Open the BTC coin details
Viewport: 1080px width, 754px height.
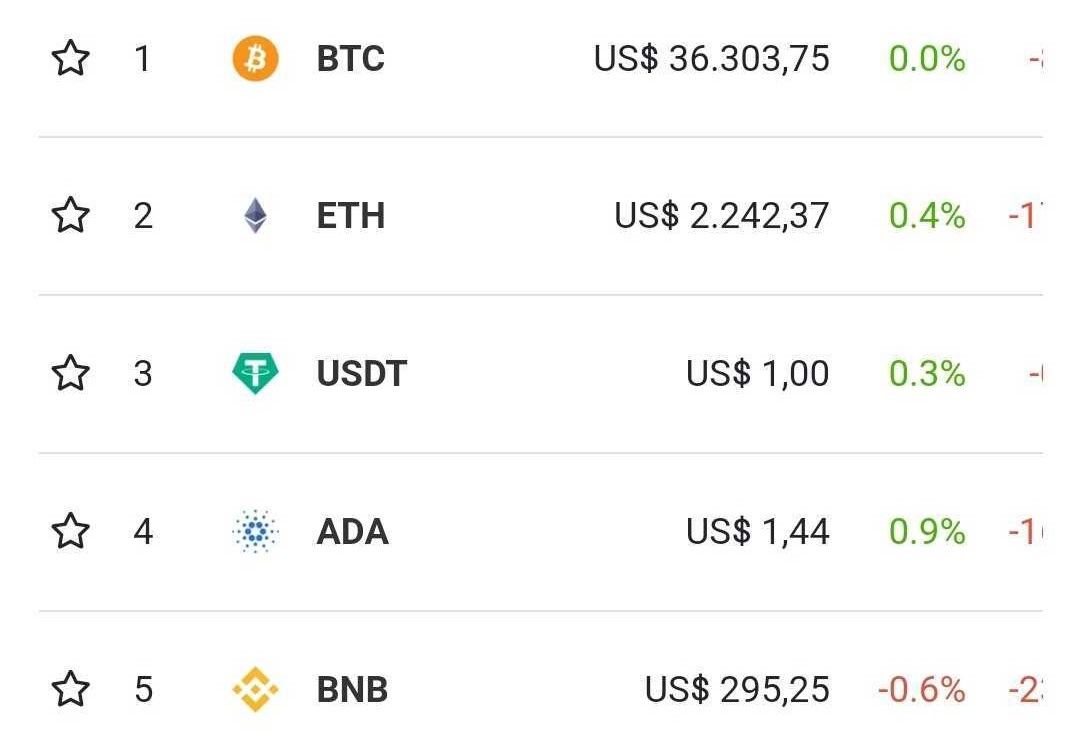[350, 59]
